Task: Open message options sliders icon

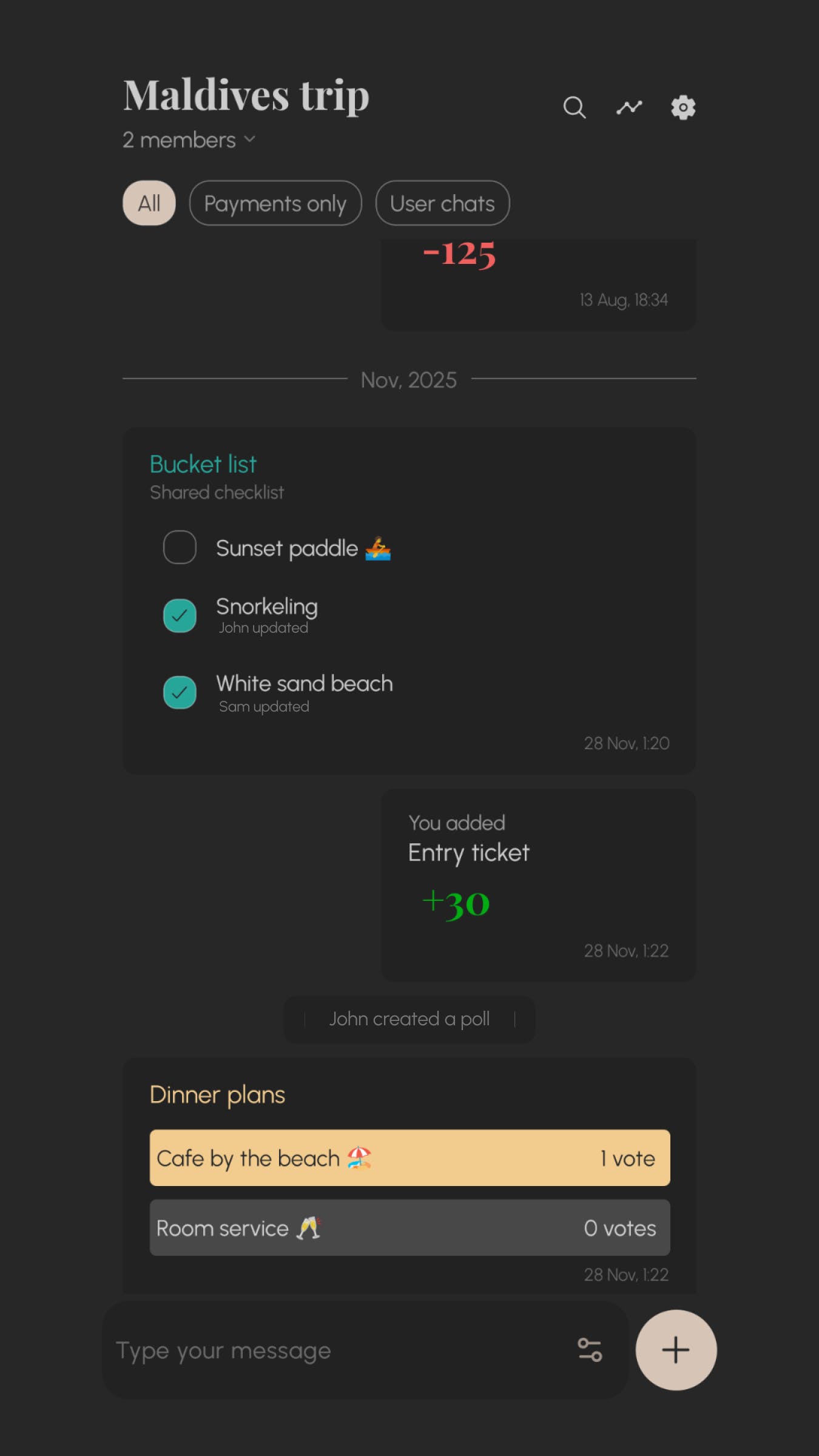Action: point(590,1350)
